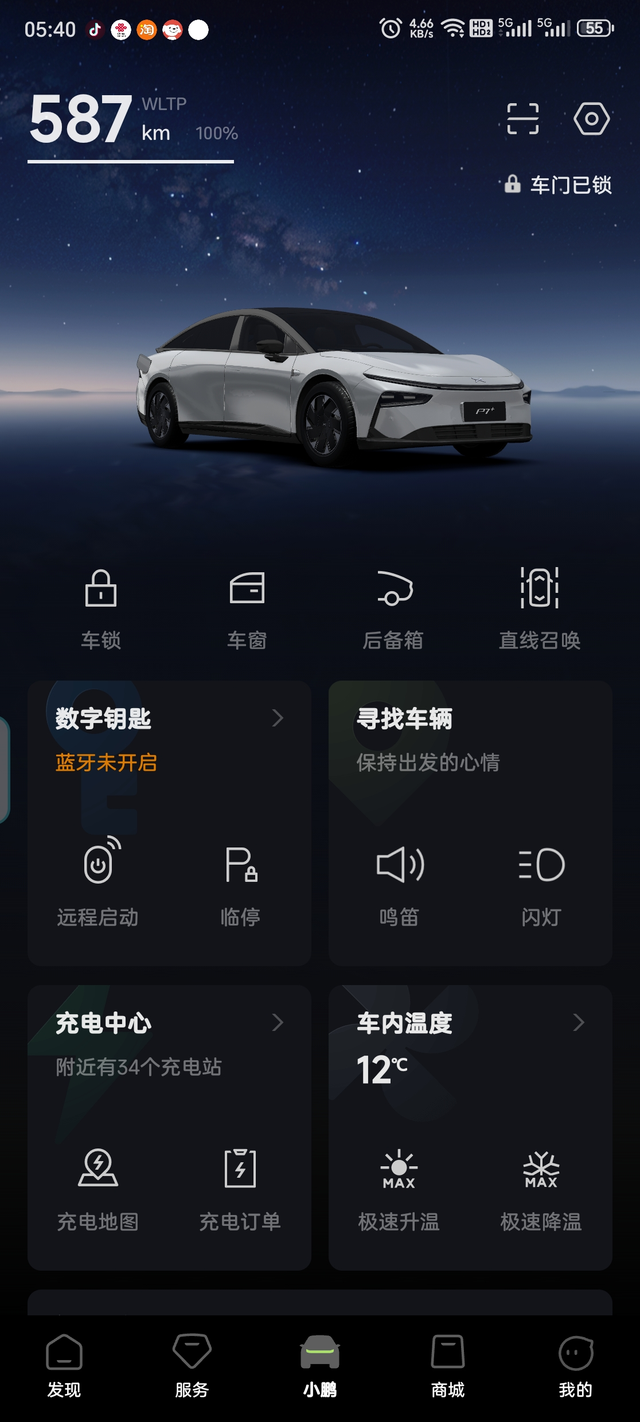Tap the 车锁 lock control
The image size is (640, 1422).
tap(101, 606)
